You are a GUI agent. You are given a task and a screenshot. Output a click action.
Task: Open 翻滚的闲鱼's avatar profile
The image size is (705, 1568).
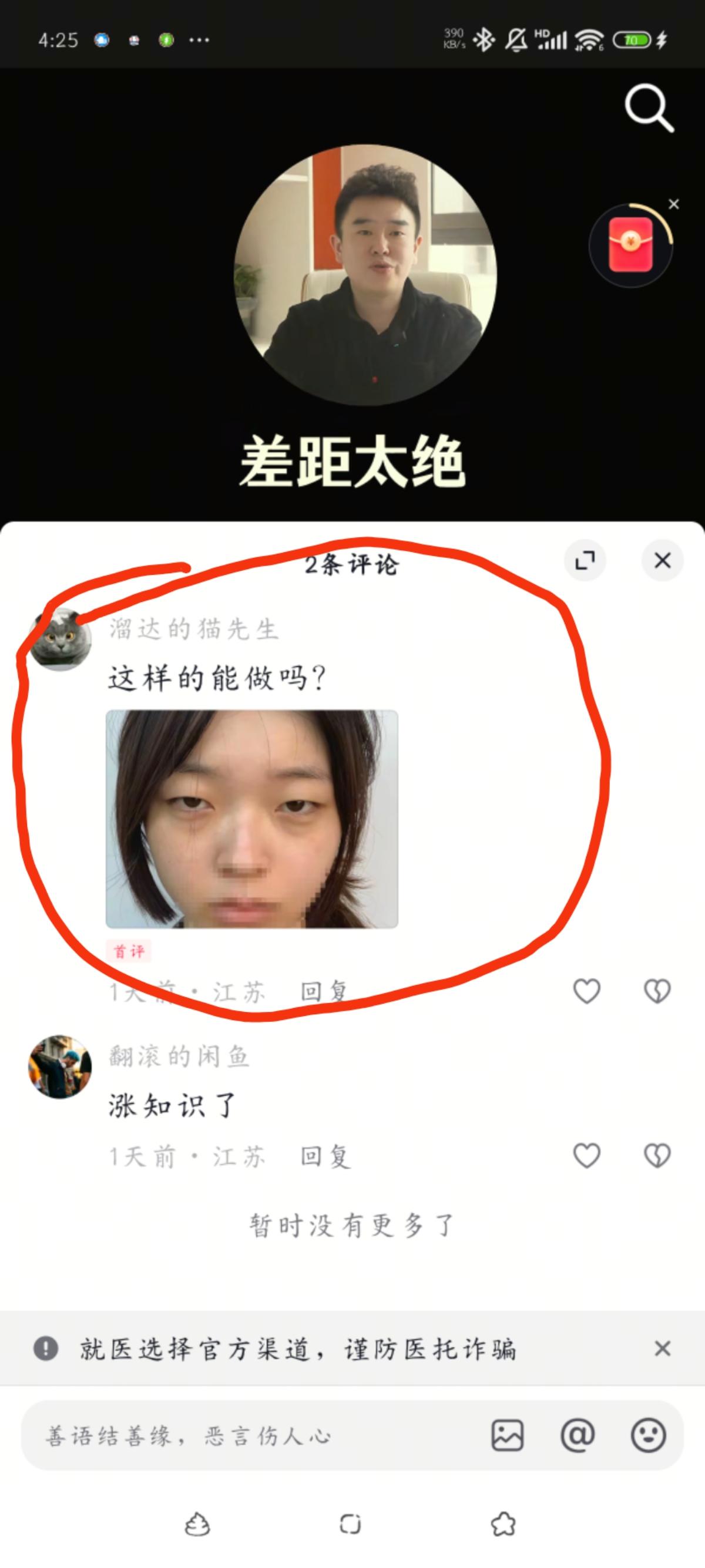60,1066
